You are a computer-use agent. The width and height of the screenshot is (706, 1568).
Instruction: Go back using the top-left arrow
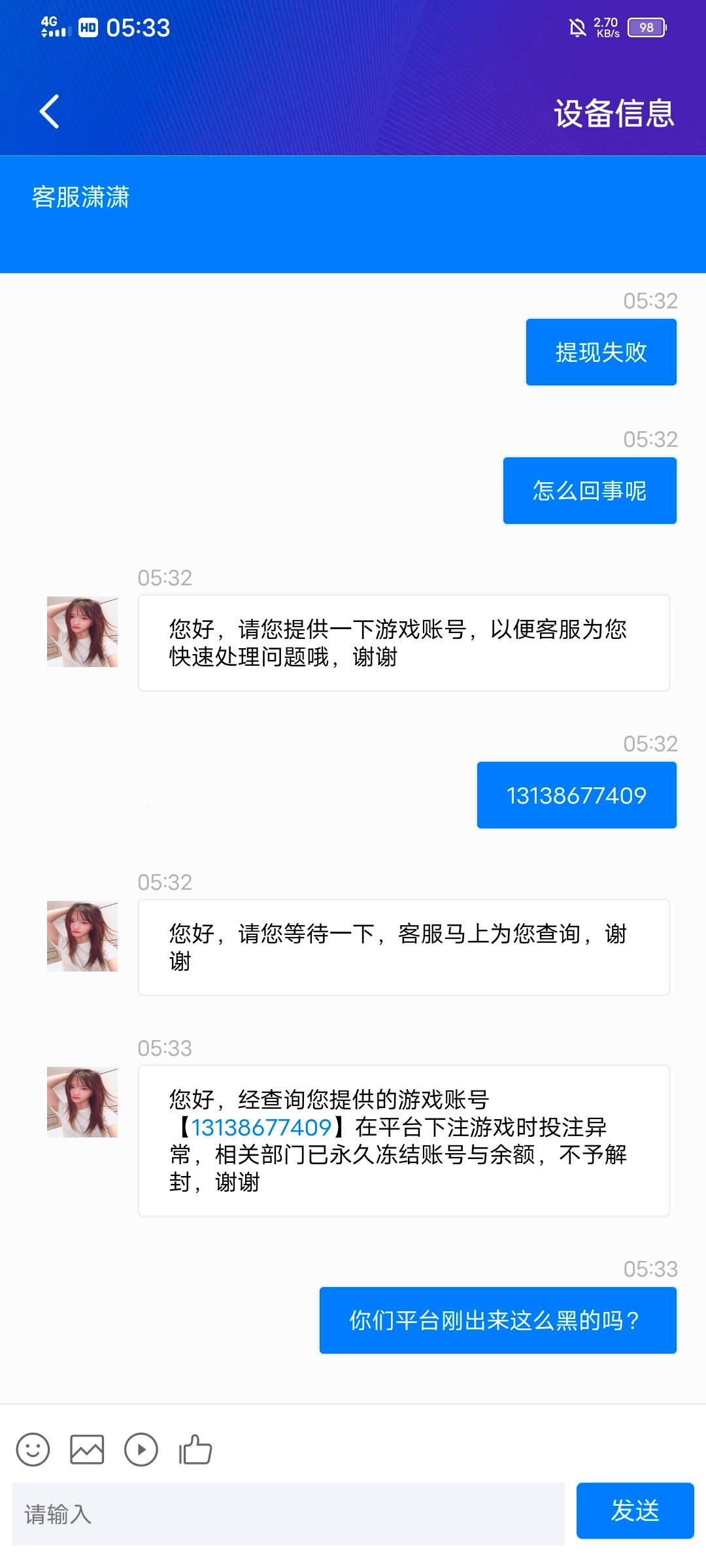50,112
